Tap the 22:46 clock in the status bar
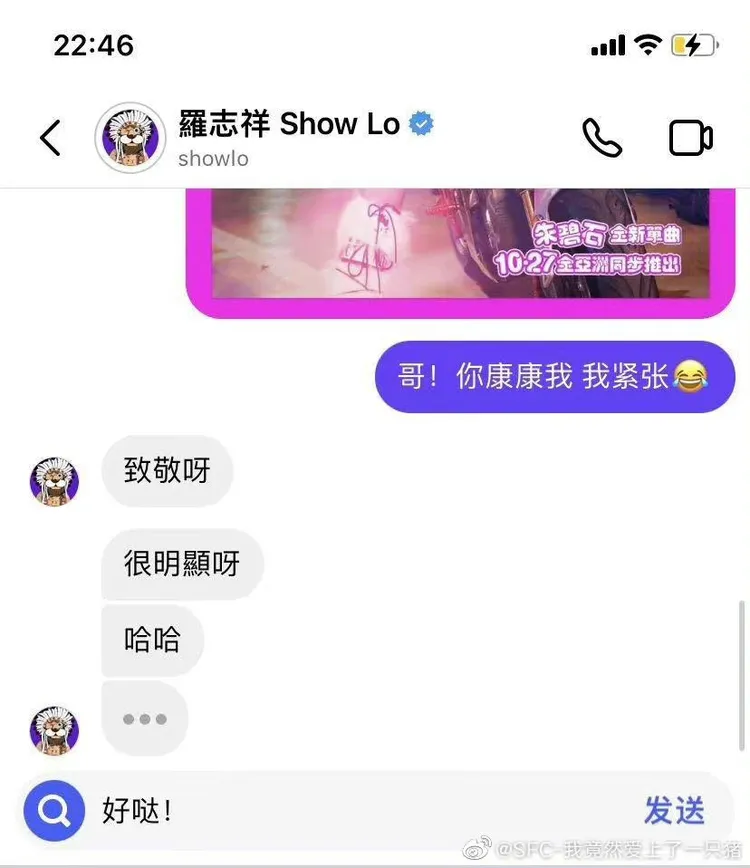The image size is (750, 868). pyautogui.click(x=94, y=44)
